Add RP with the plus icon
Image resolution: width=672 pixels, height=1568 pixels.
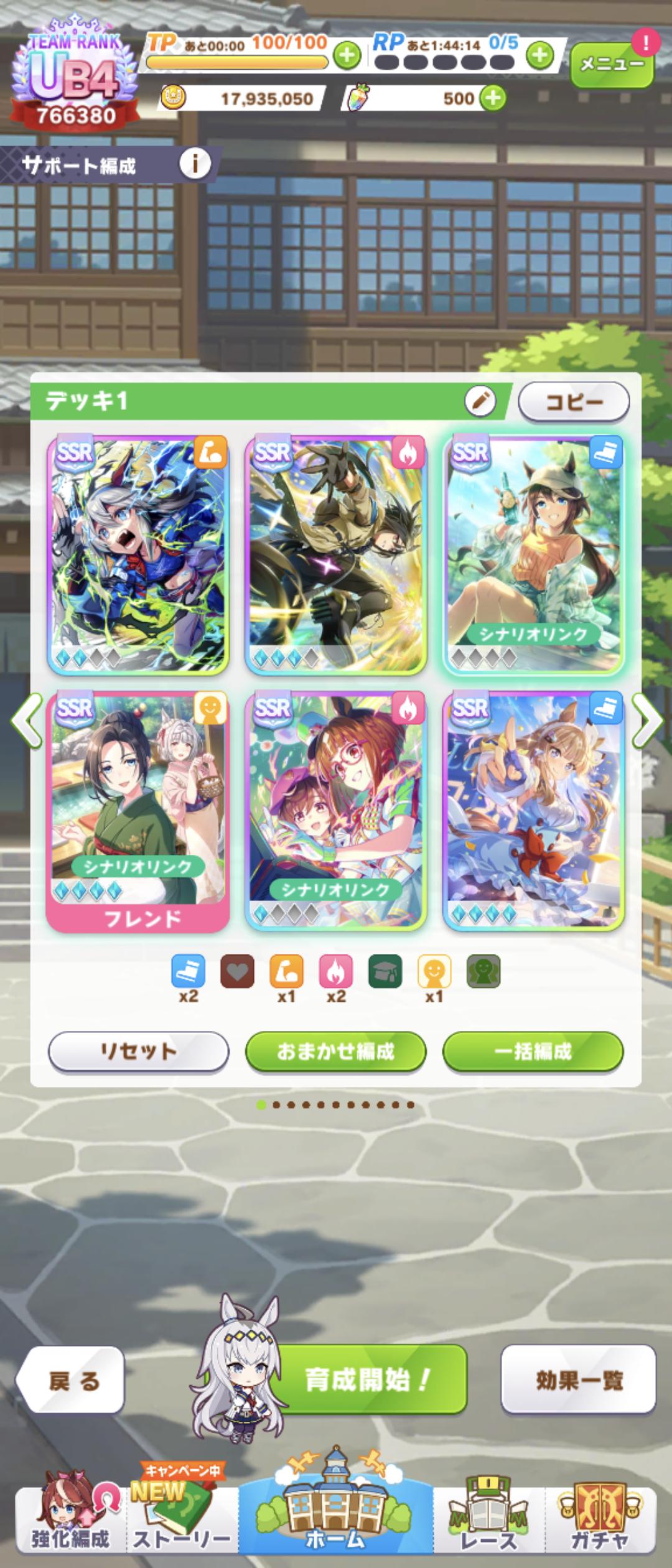(x=539, y=56)
